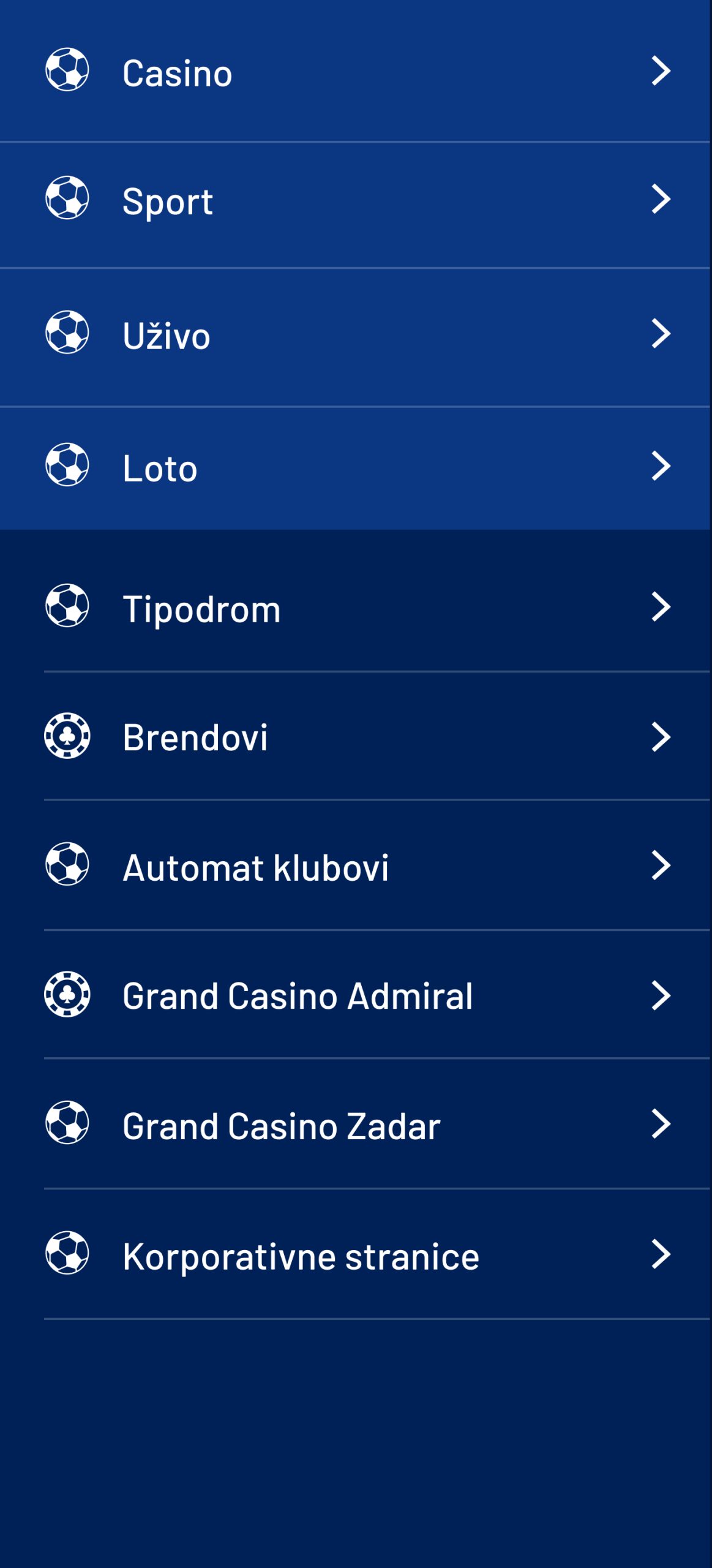View Grand Casino Admiral

point(355,996)
